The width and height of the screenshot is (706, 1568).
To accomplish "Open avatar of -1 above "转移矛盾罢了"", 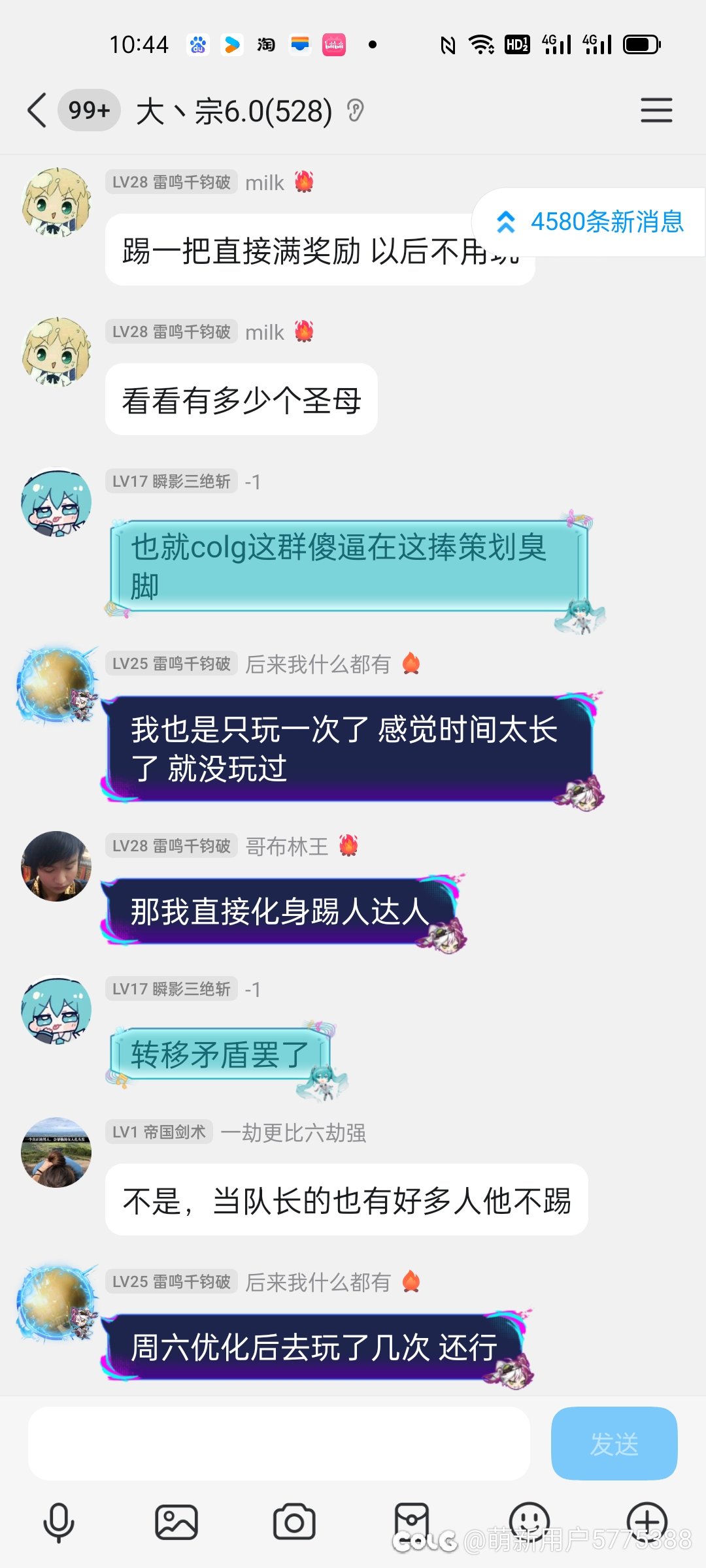I will tap(56, 1009).
